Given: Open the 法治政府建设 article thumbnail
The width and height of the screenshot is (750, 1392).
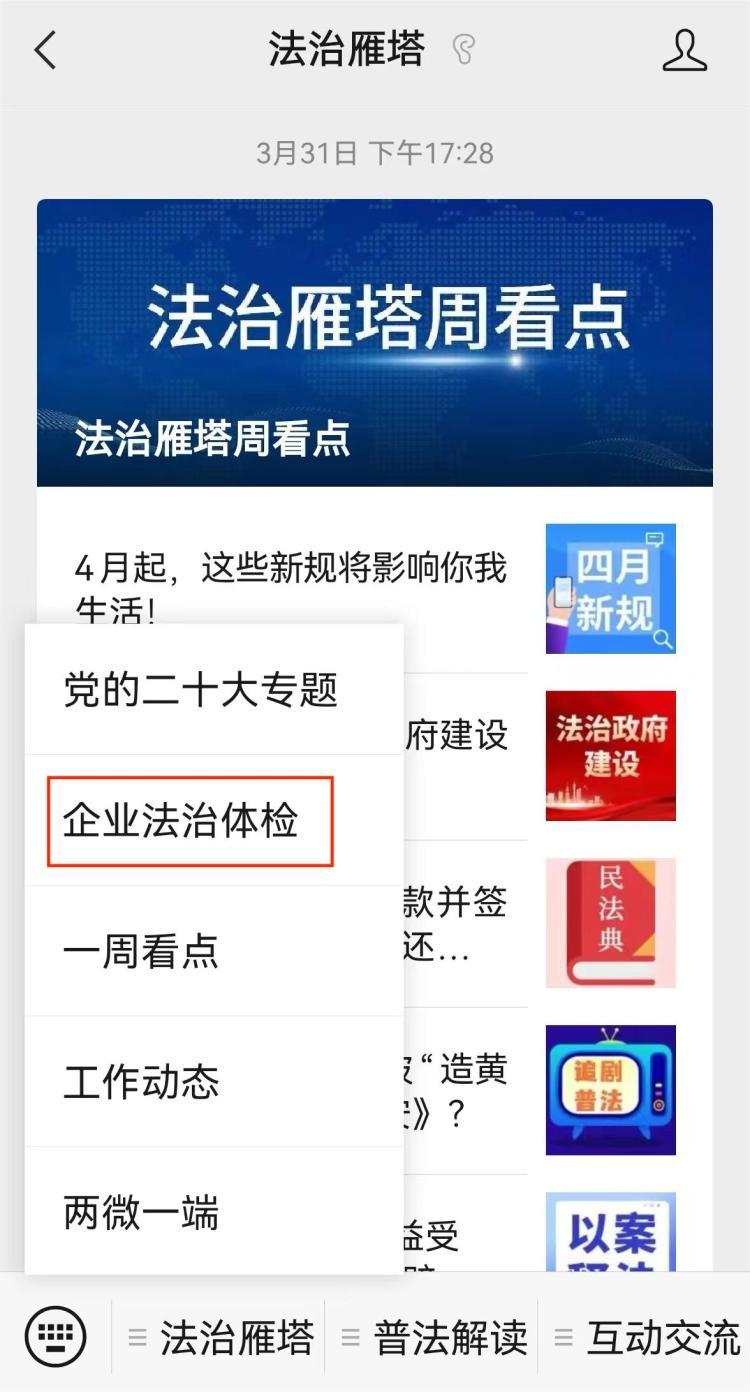Looking at the screenshot, I should pyautogui.click(x=610, y=756).
